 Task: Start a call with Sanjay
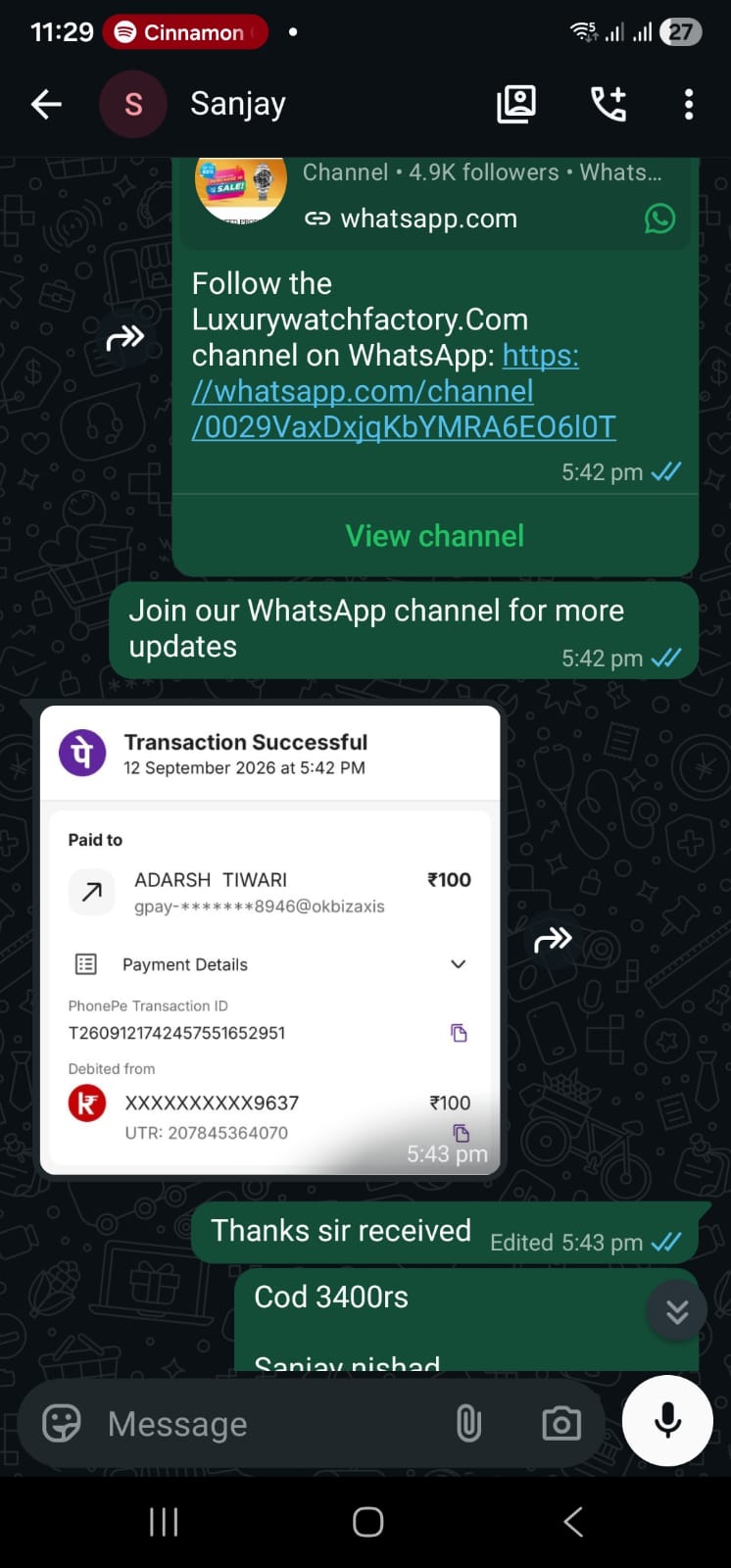608,104
